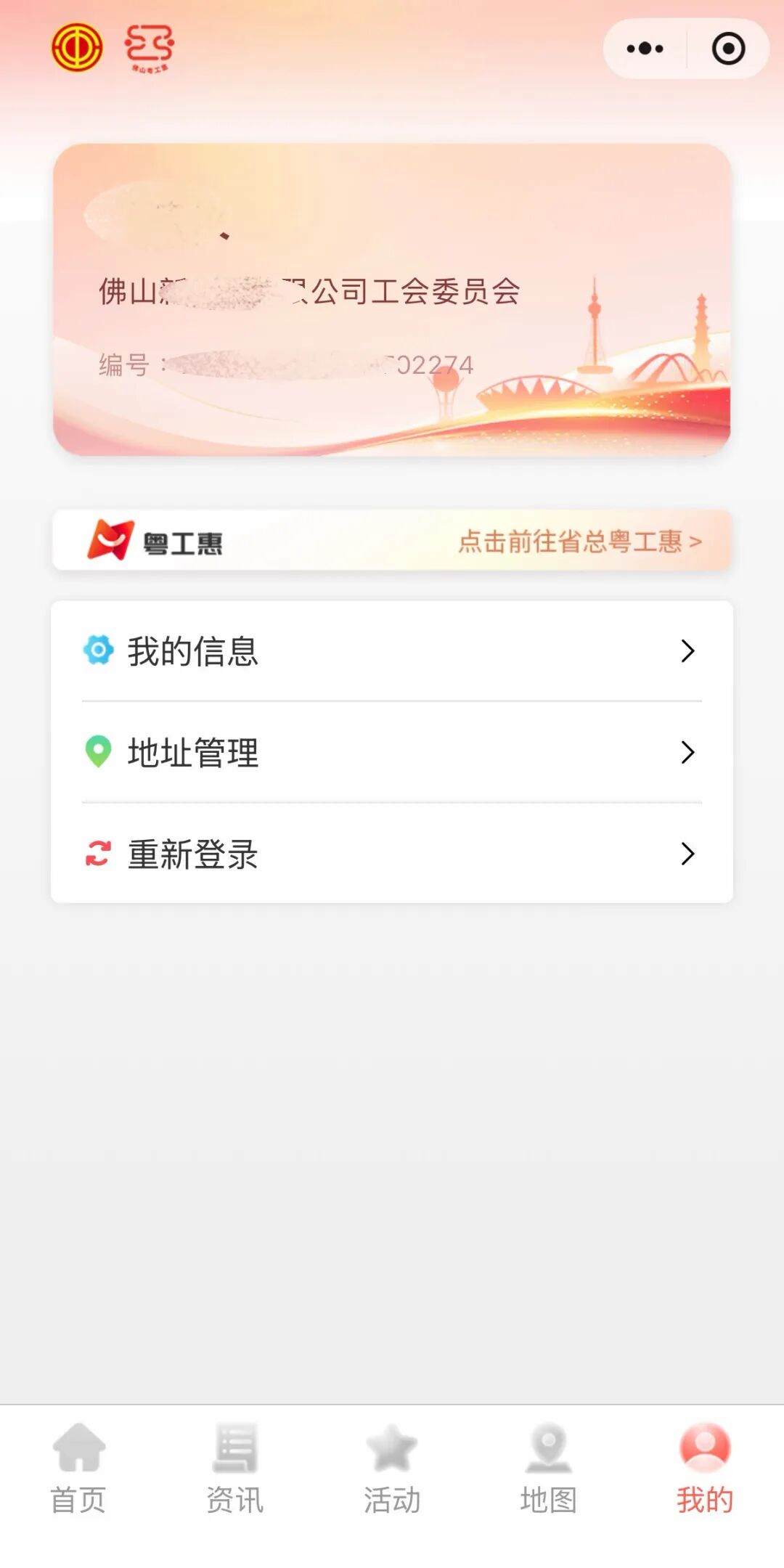The height and width of the screenshot is (1568, 784).
Task: Open 我的信息 row
Action: click(392, 651)
